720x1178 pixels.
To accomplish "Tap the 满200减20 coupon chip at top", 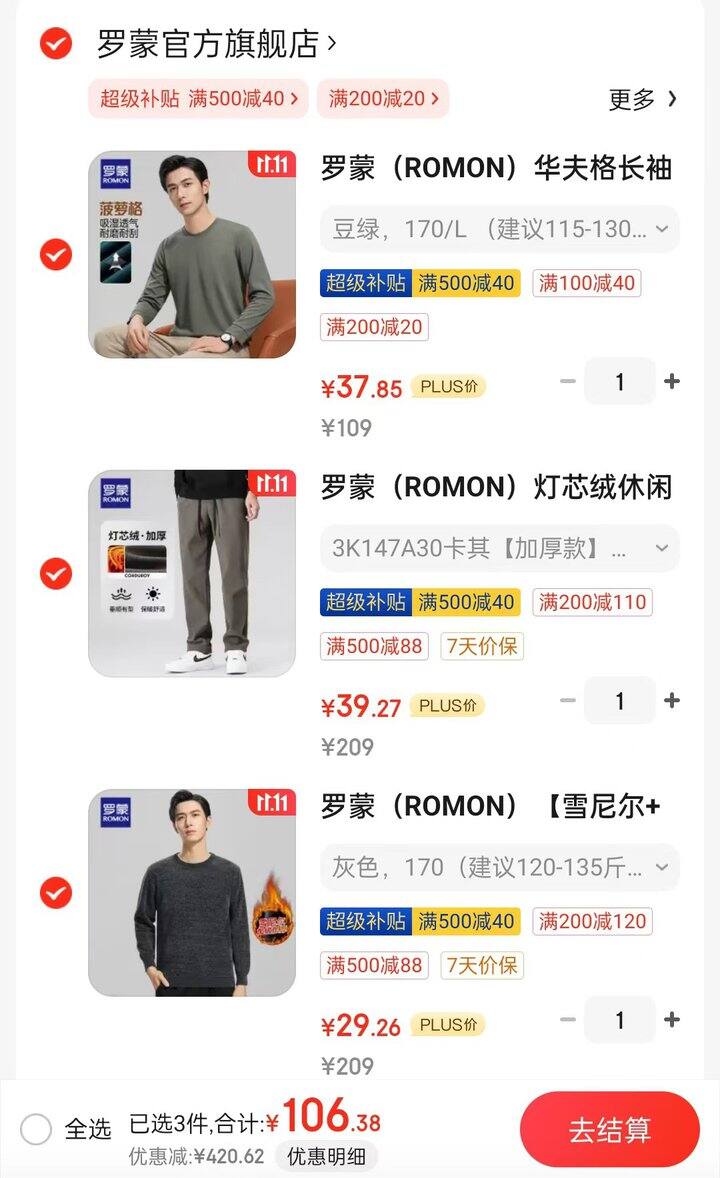I will click(x=383, y=98).
